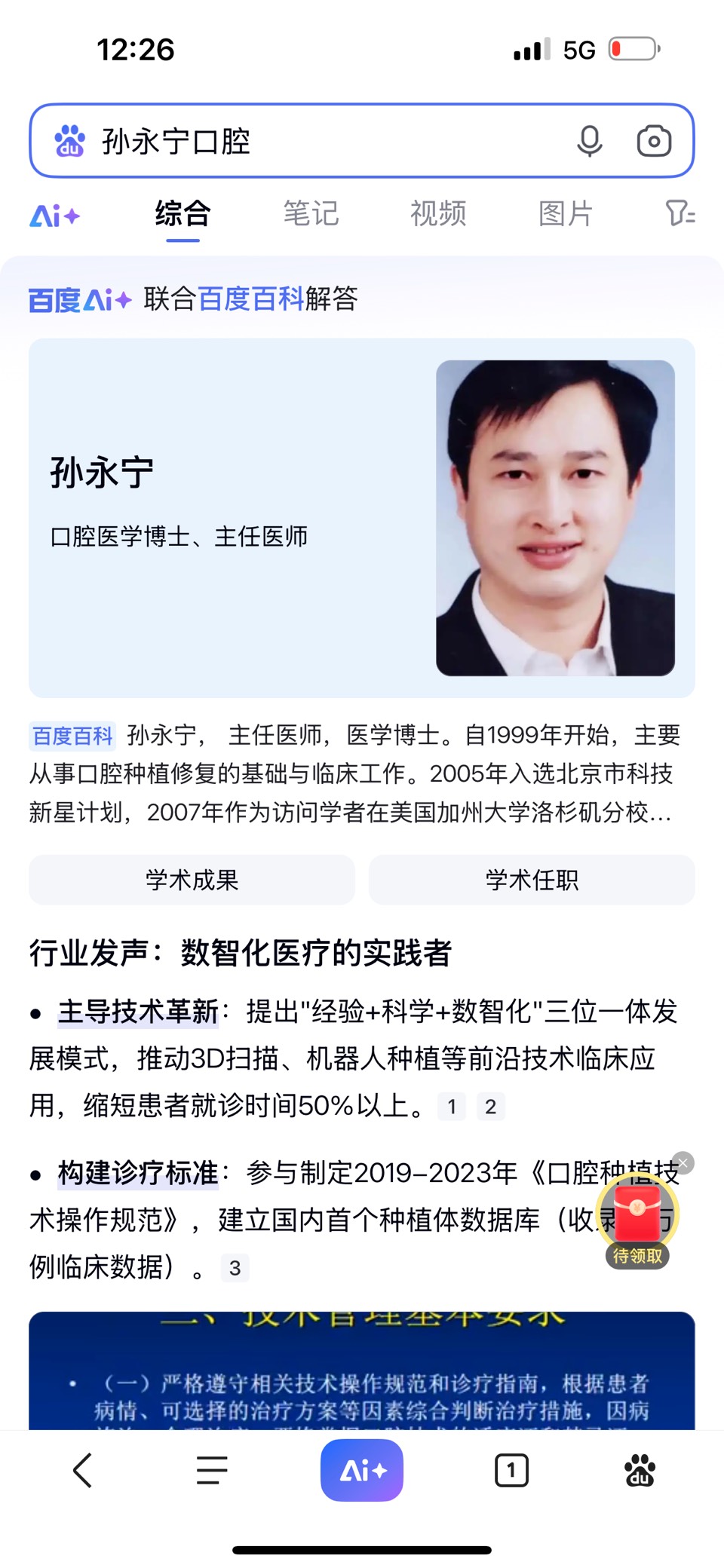Image resolution: width=724 pixels, height=1568 pixels.
Task: Open the camera image search
Action: click(653, 141)
